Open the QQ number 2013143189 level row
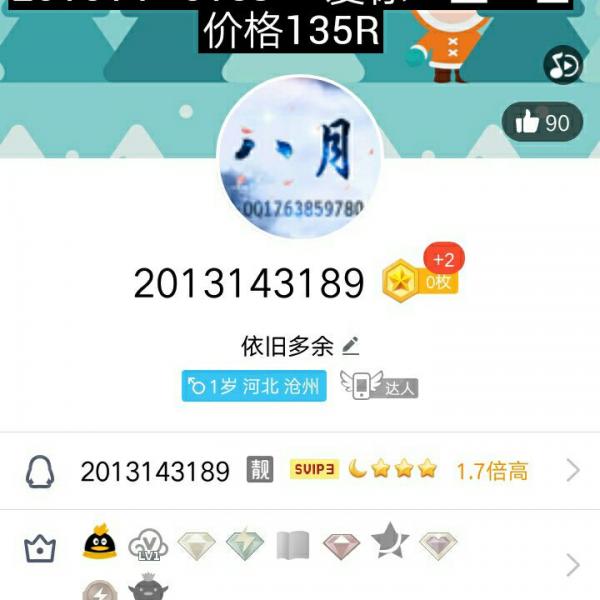 300,470
